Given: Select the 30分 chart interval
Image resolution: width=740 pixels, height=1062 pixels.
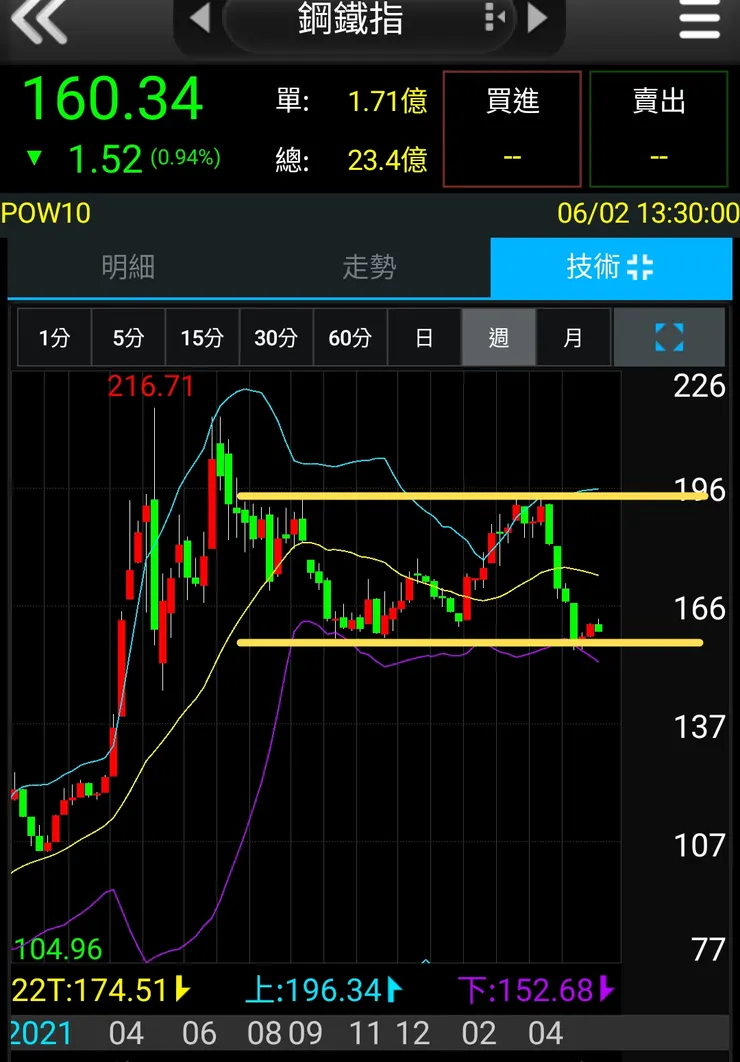Looking at the screenshot, I should (276, 338).
